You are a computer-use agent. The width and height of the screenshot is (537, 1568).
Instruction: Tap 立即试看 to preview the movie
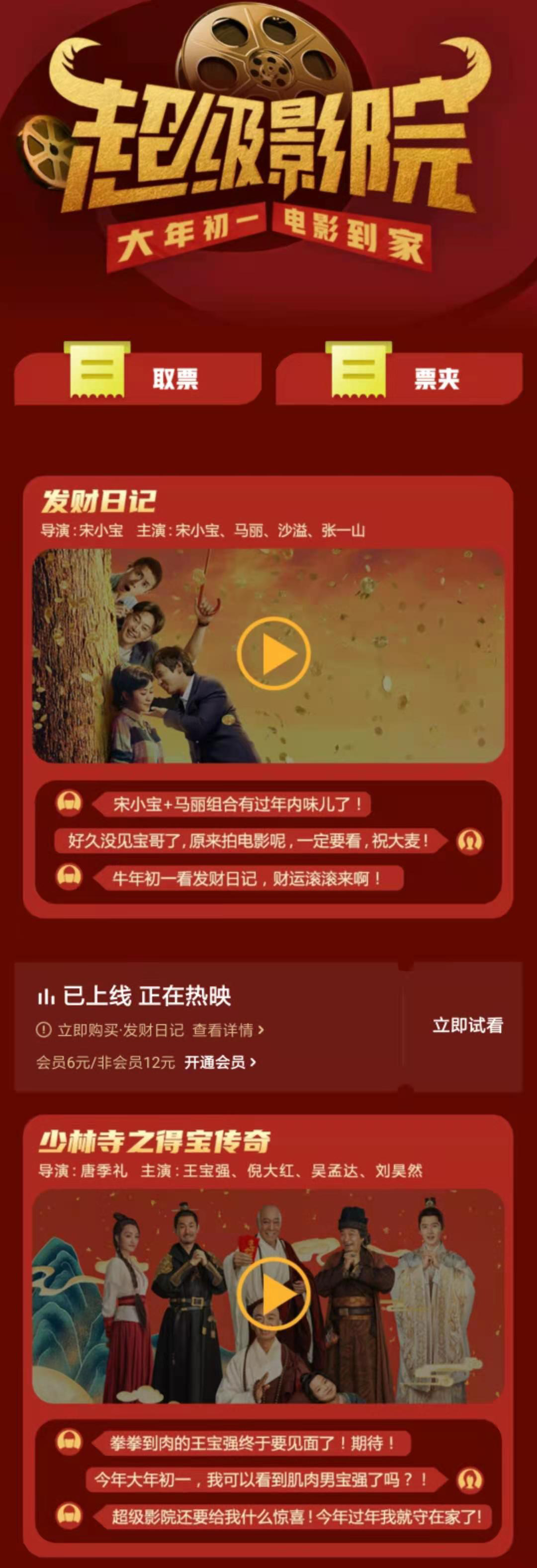coord(467,1026)
